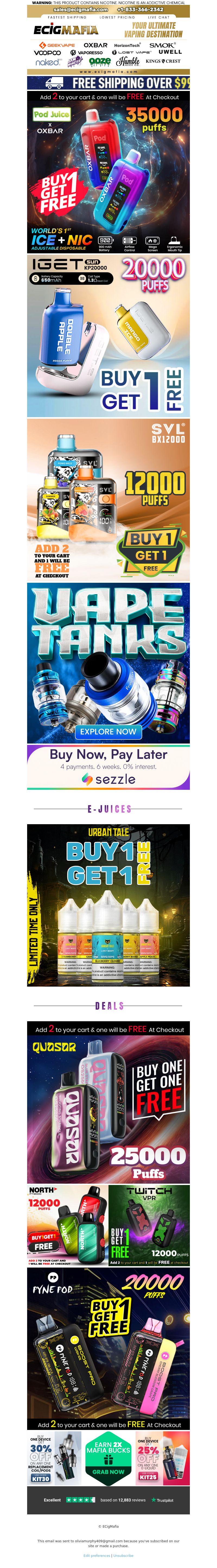The height and width of the screenshot is (1568, 217).
Task: Open the Edit preferences link
Action: pos(97,1555)
